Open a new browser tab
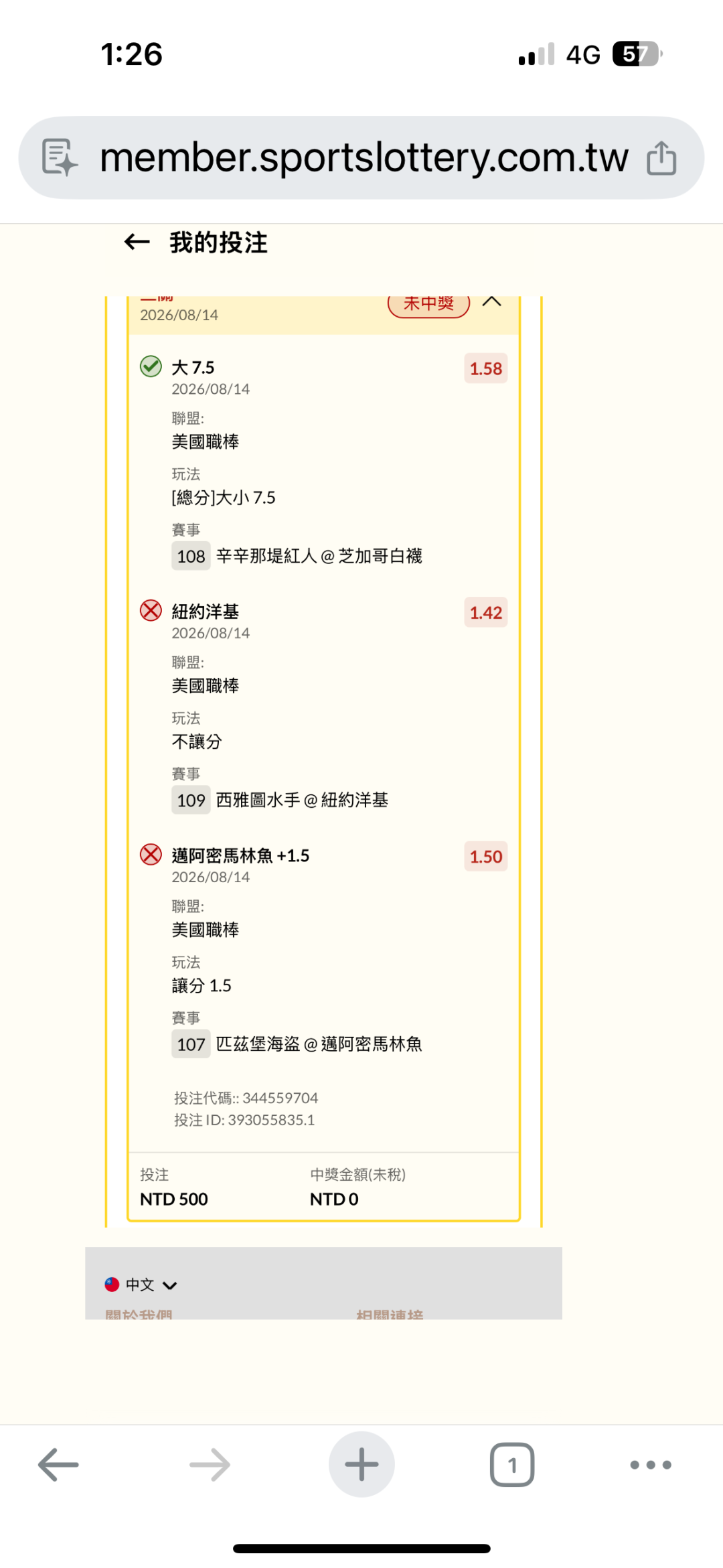This screenshot has width=723, height=1568. [x=361, y=1464]
